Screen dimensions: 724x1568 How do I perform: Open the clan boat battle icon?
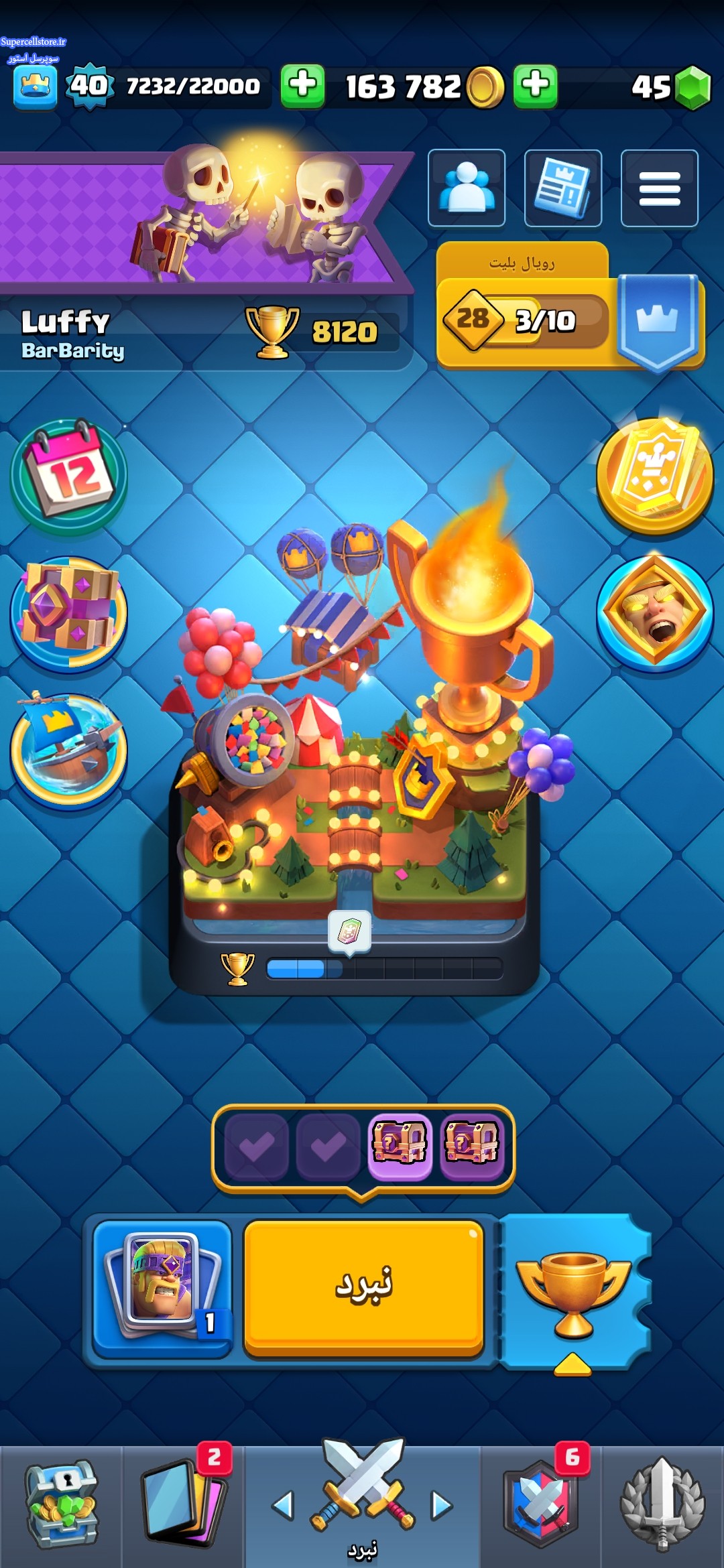point(68,749)
